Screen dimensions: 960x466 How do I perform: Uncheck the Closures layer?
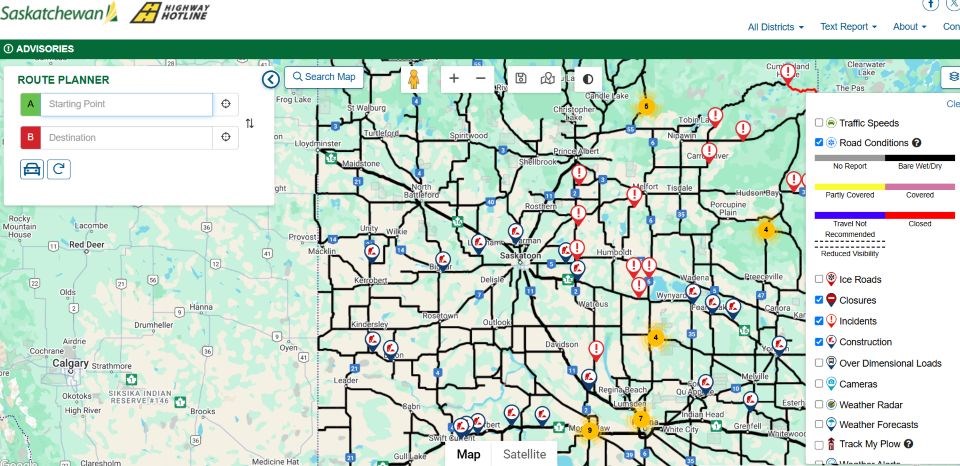click(819, 300)
